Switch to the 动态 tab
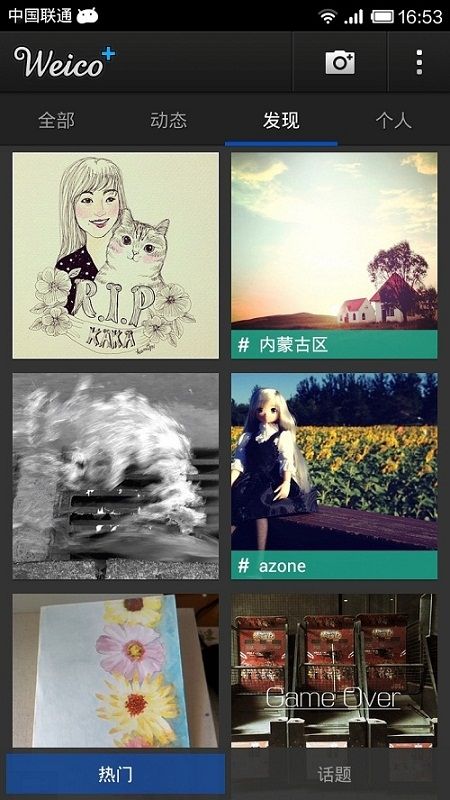Viewport: 450px width, 800px height. [168, 121]
